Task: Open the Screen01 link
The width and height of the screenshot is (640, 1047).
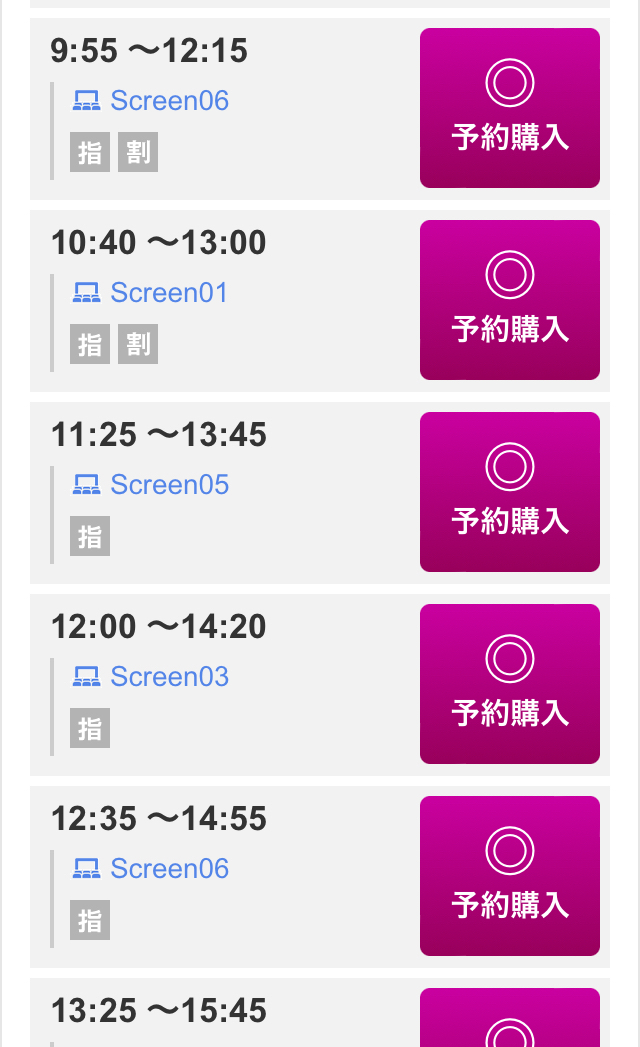Action: click(x=150, y=292)
